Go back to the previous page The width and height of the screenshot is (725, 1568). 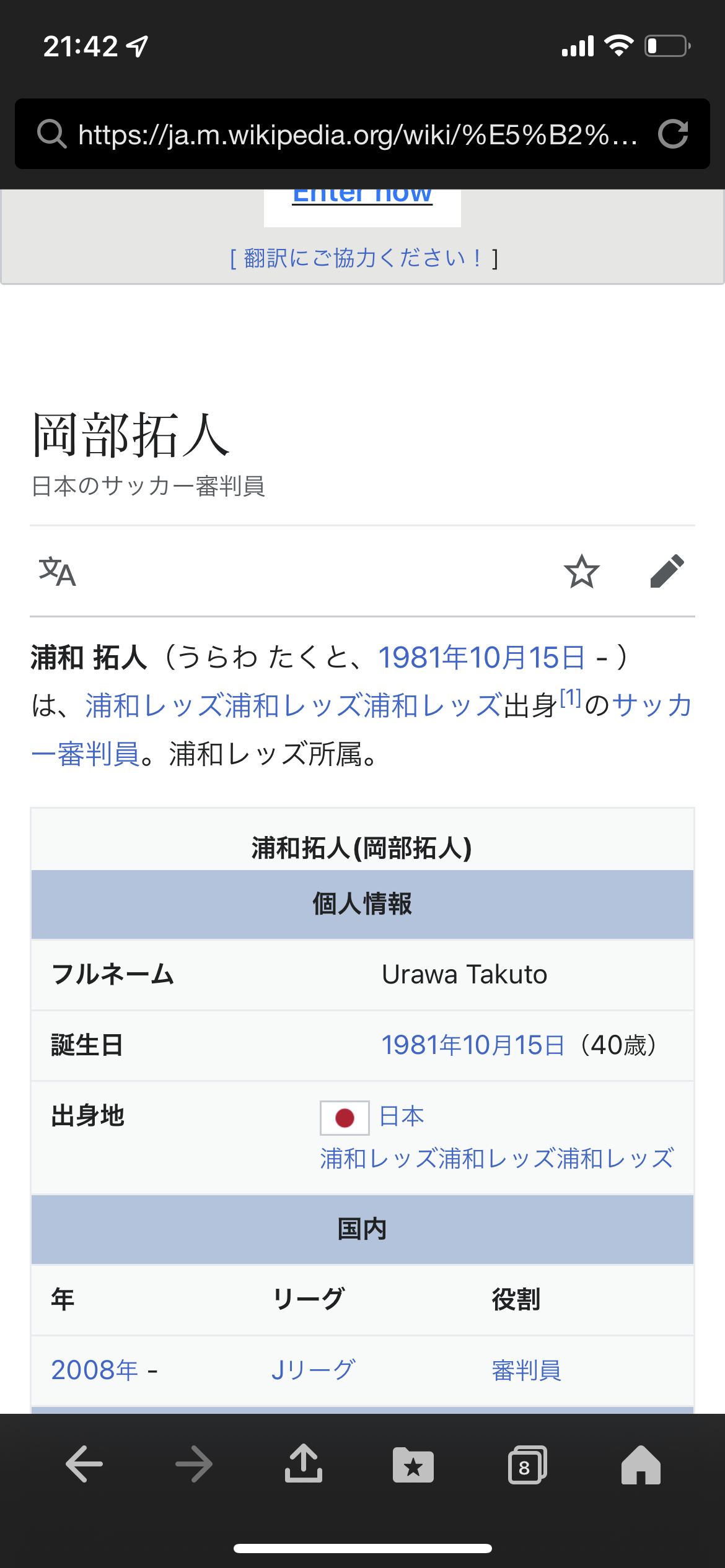pyautogui.click(x=84, y=1465)
